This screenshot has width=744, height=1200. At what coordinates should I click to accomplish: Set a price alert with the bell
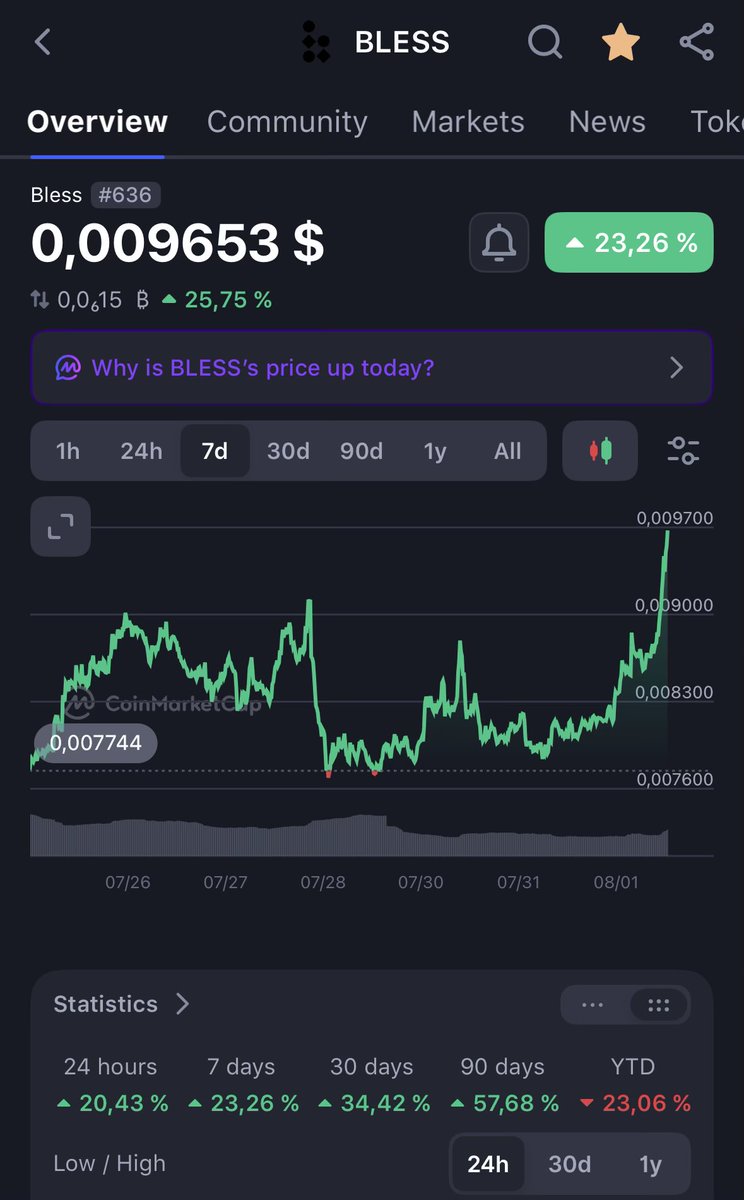point(499,242)
